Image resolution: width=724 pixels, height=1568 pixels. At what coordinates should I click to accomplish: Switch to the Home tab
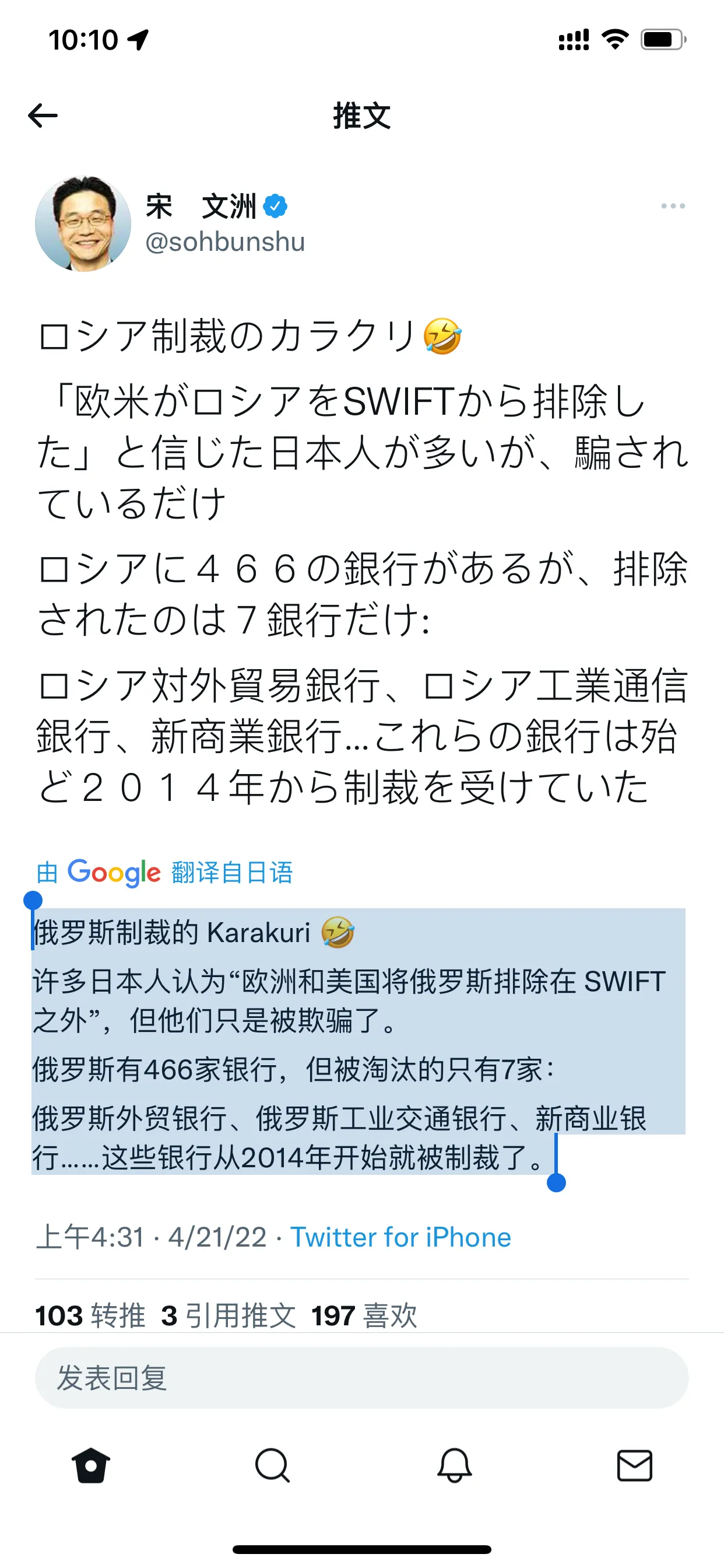[91, 1465]
